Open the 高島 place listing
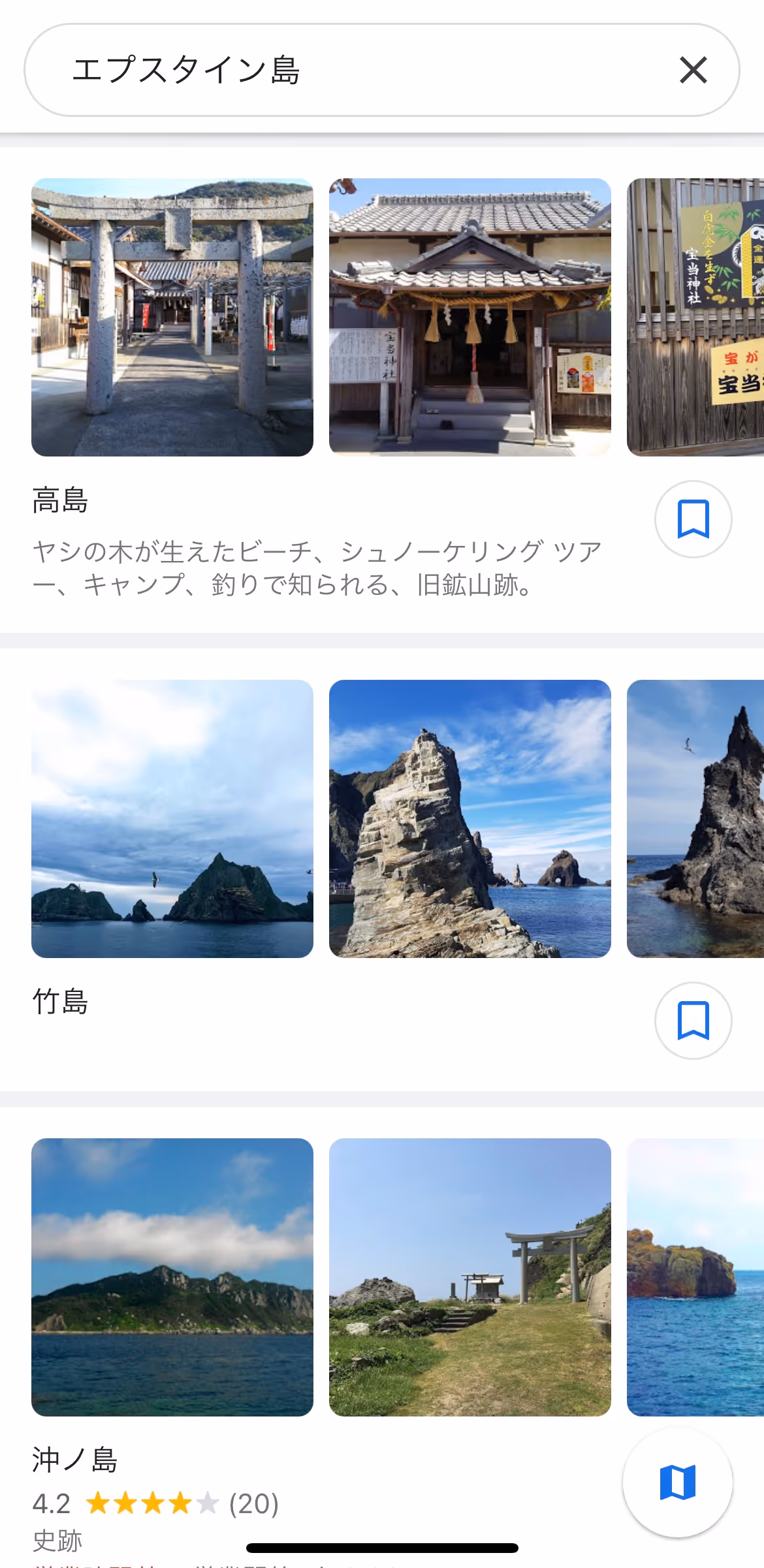 (x=60, y=501)
